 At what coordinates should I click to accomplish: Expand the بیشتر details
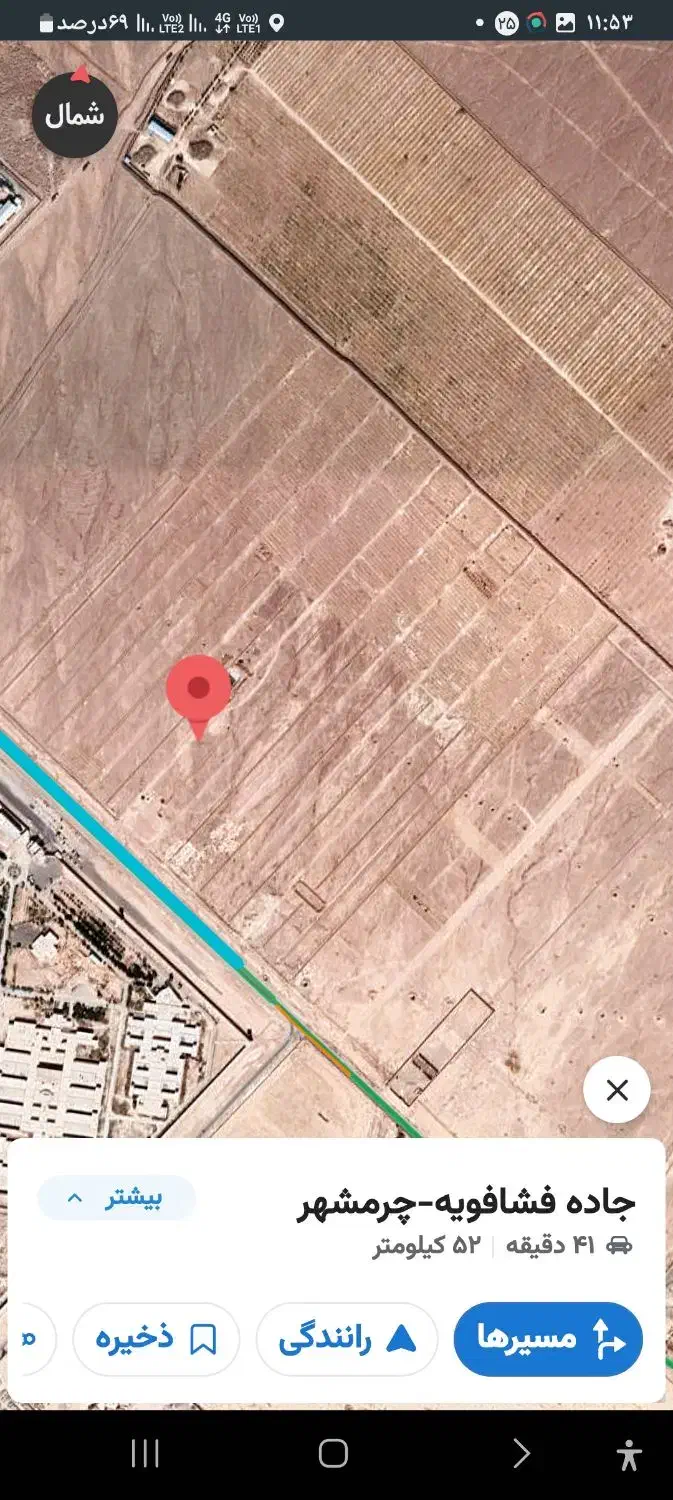coord(116,1198)
